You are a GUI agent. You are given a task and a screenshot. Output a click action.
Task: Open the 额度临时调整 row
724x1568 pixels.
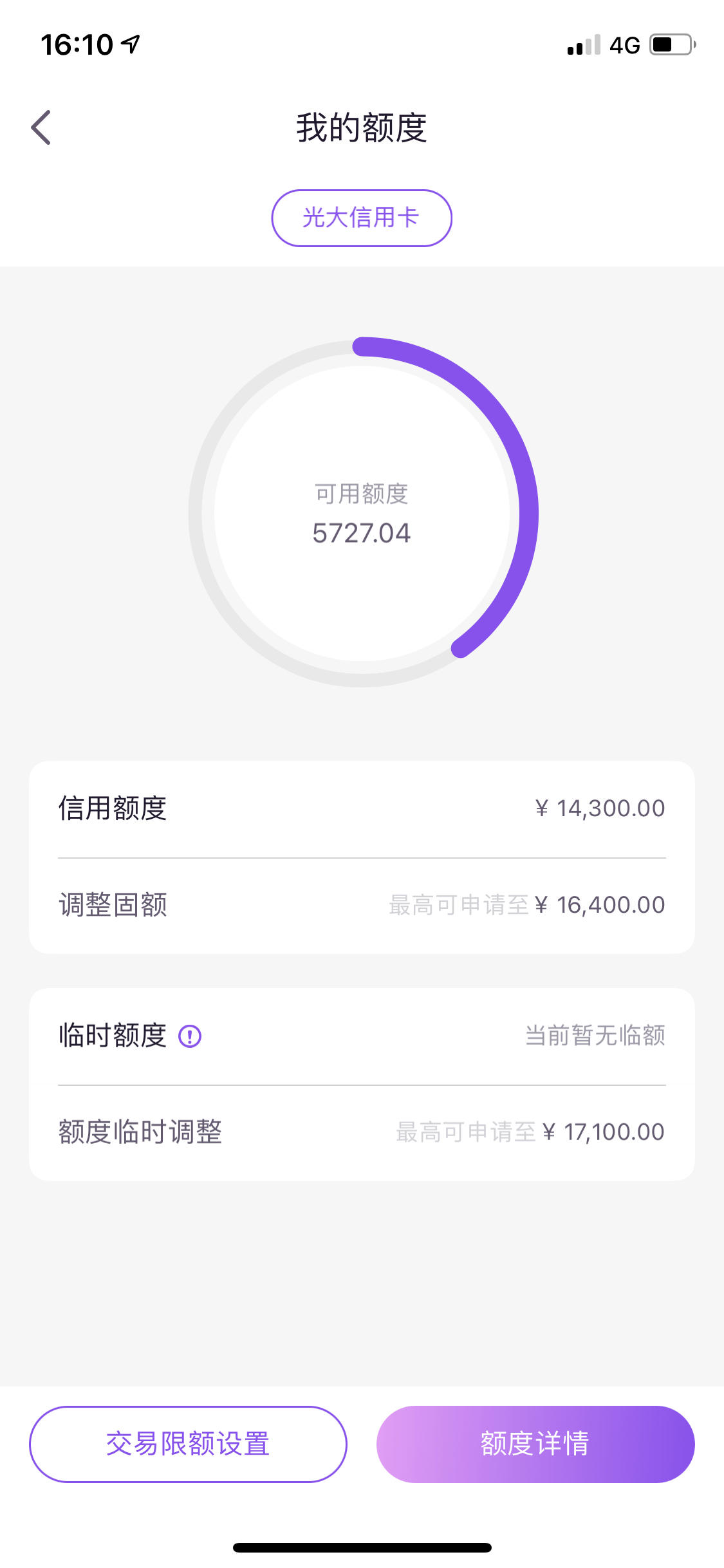362,1132
